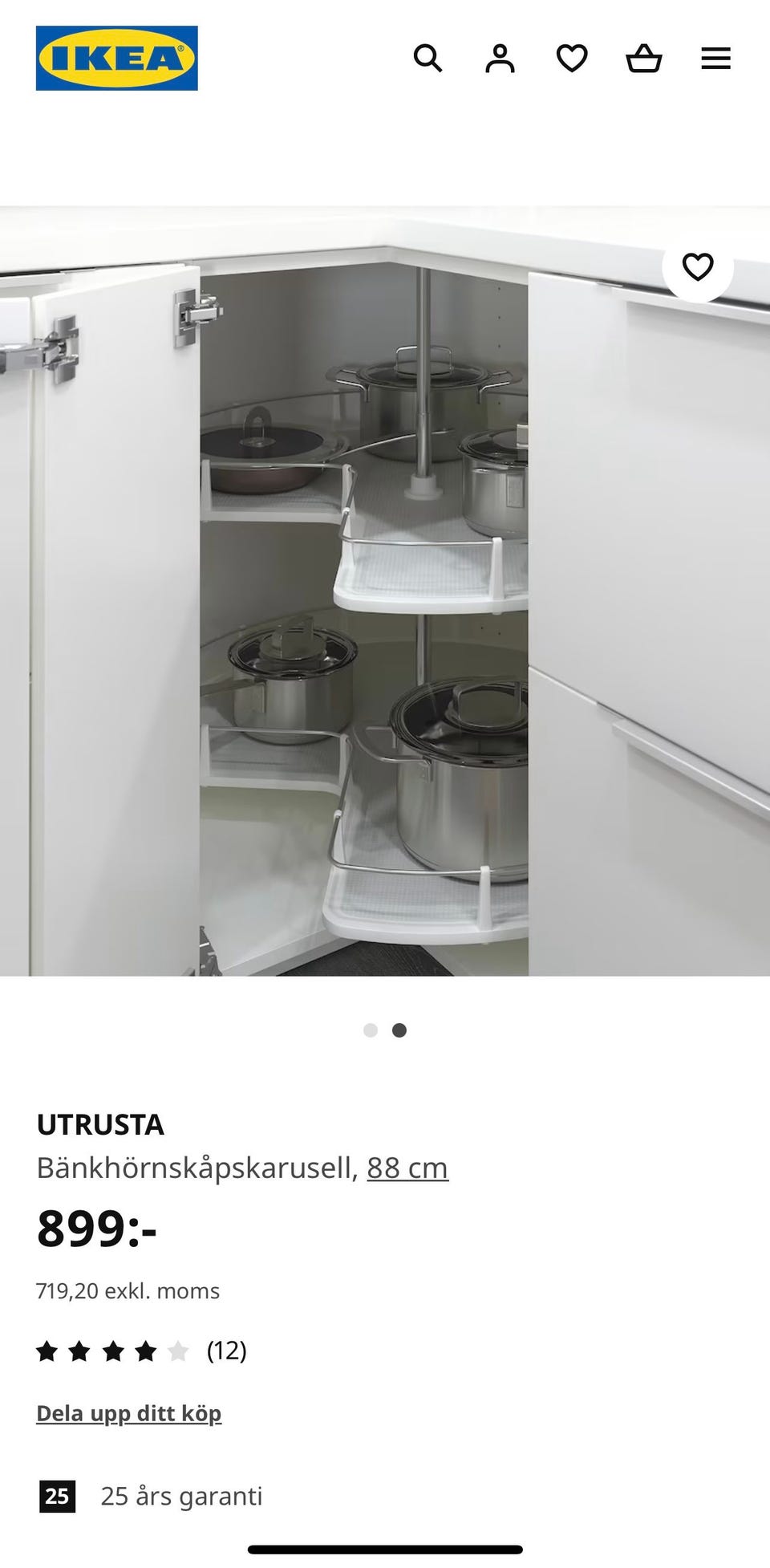This screenshot has height=1568, width=770.
Task: Open your user account profile
Action: [501, 58]
